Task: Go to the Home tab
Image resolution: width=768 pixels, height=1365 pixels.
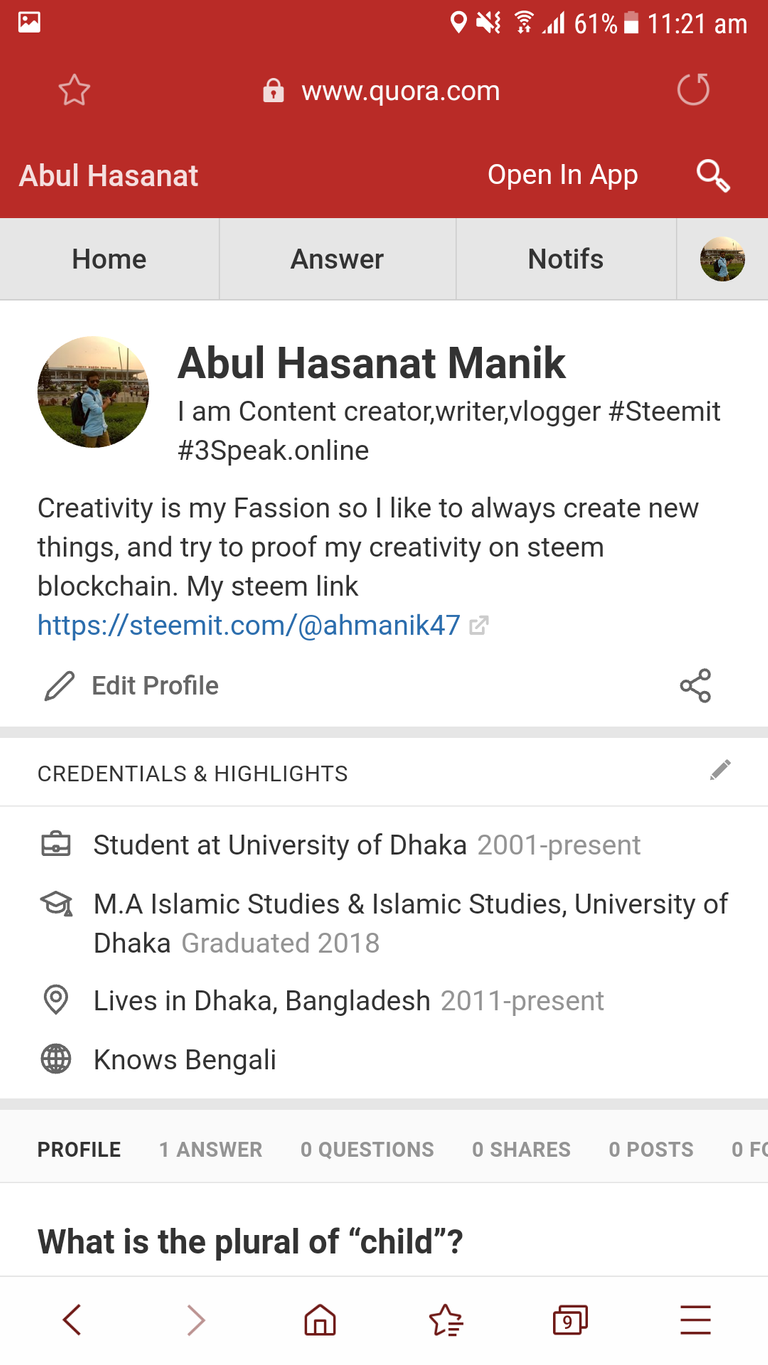Action: (x=109, y=259)
